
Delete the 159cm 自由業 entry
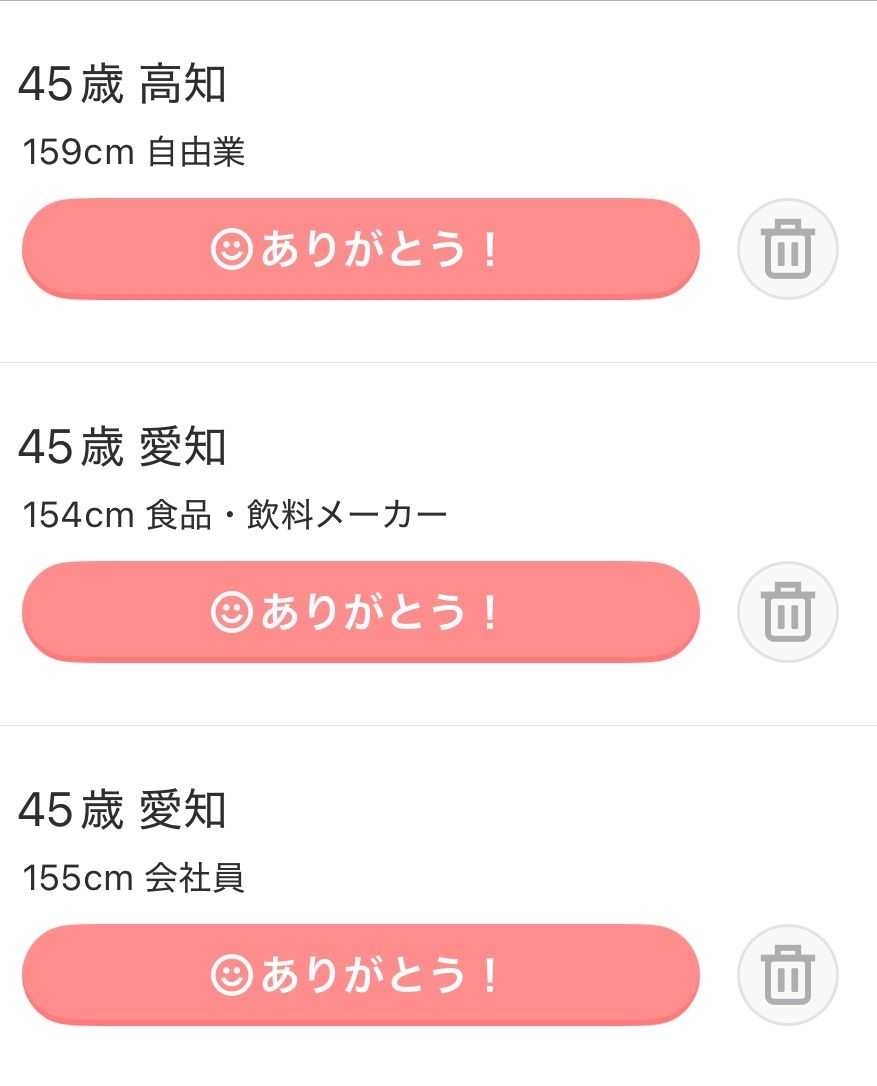(787, 248)
